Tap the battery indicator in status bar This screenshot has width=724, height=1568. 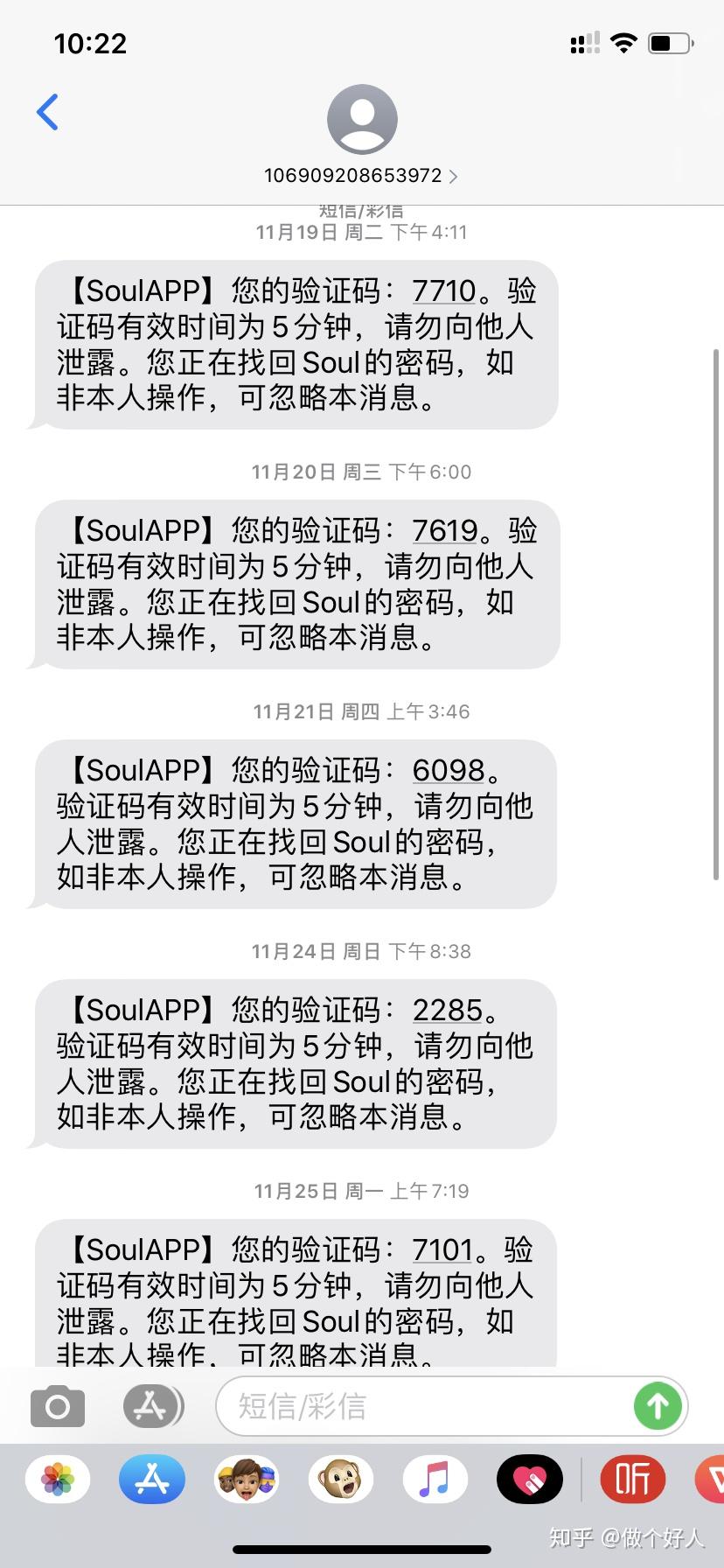pyautogui.click(x=667, y=43)
